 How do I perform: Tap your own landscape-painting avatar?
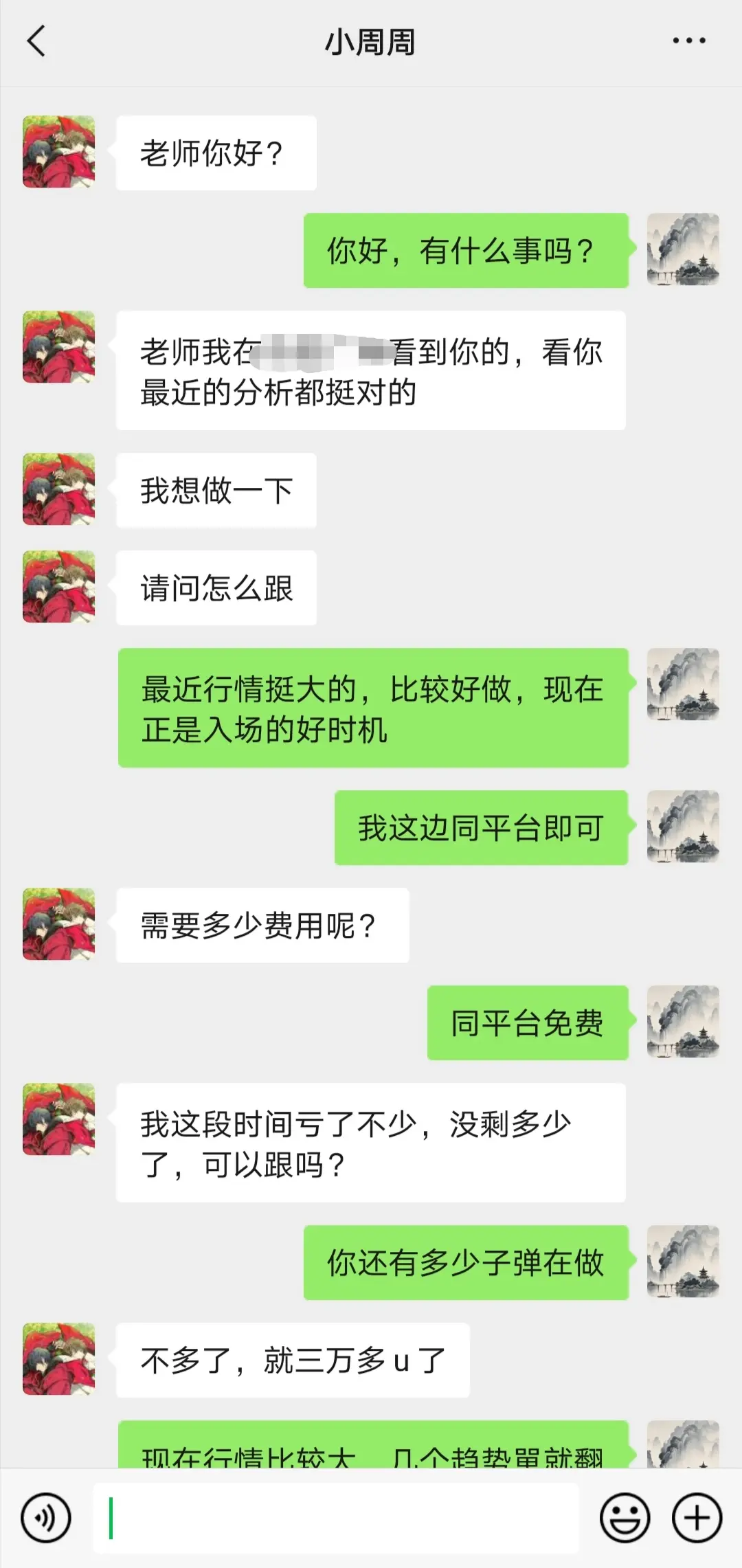pos(683,249)
